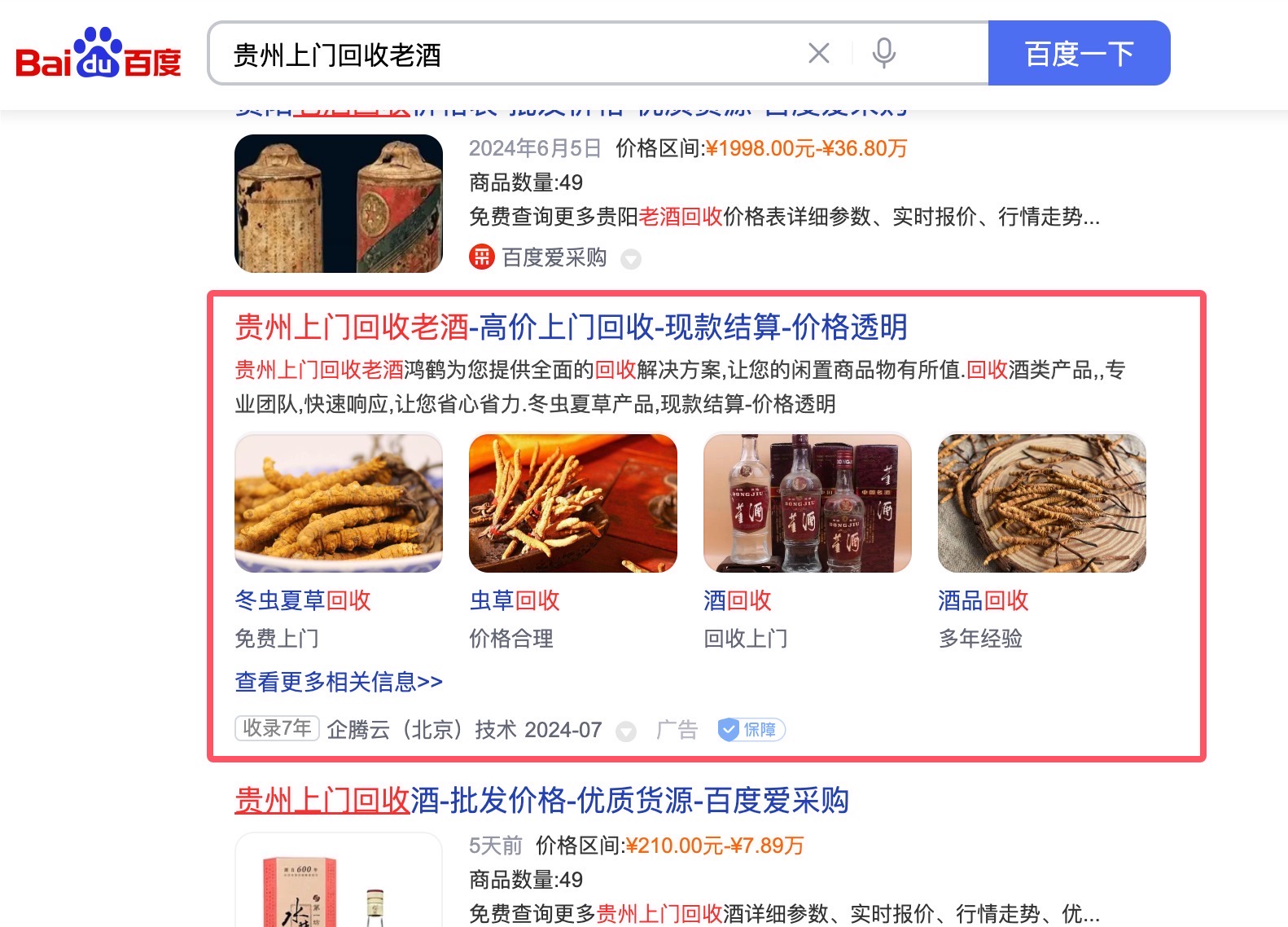Tap the 保障 guarantee badge

pyautogui.click(x=751, y=730)
